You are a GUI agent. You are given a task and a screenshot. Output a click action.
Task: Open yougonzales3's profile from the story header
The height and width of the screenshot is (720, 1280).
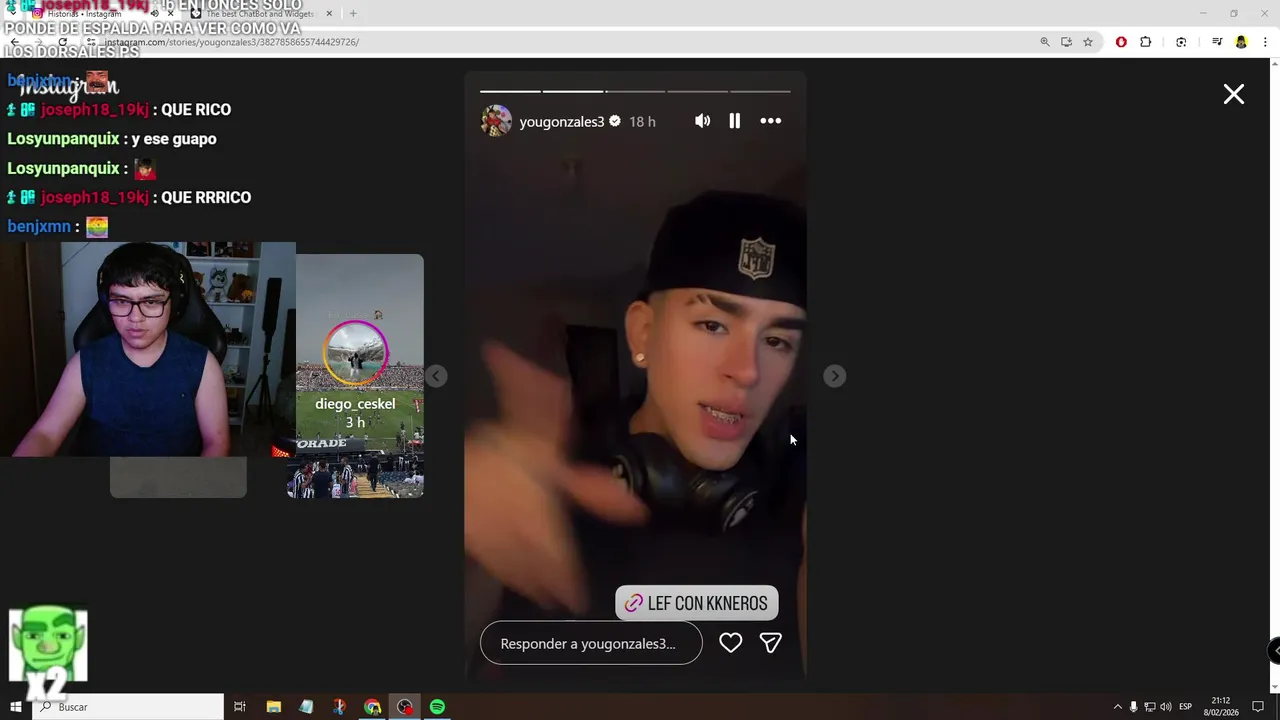561,122
